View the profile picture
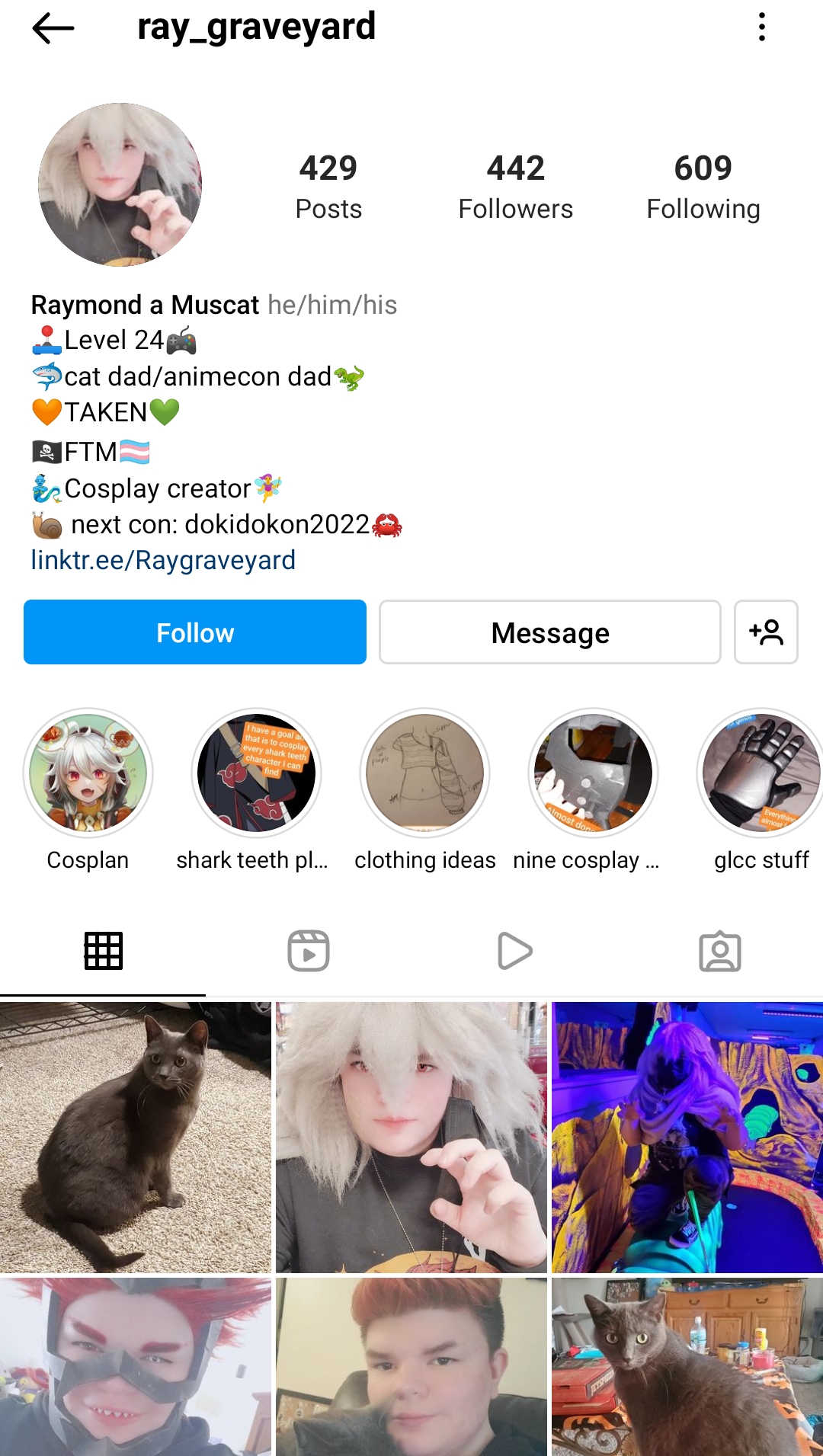This screenshot has width=823, height=1456. coord(120,184)
